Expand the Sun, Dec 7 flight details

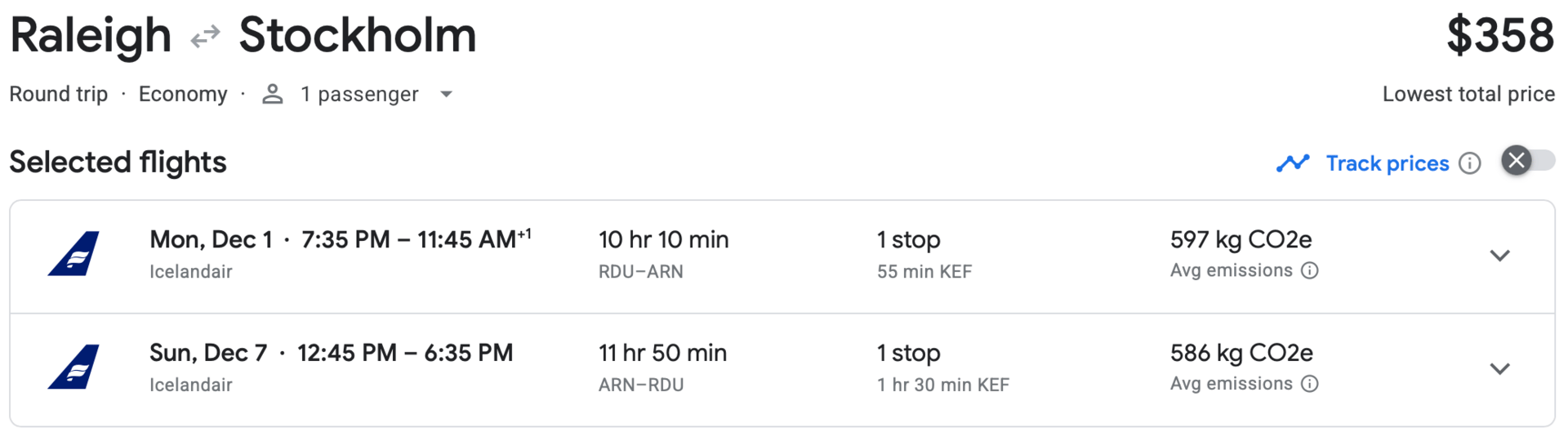1499,369
